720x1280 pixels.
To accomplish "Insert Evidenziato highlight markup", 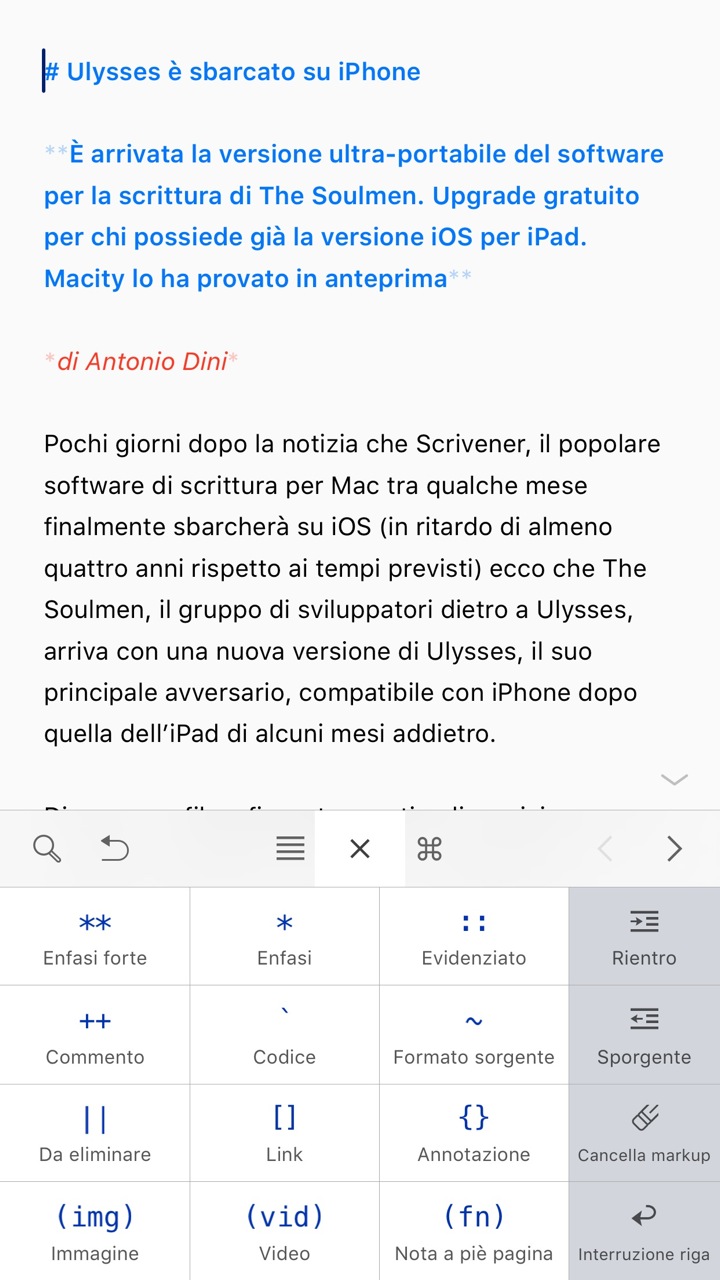I will (474, 937).
